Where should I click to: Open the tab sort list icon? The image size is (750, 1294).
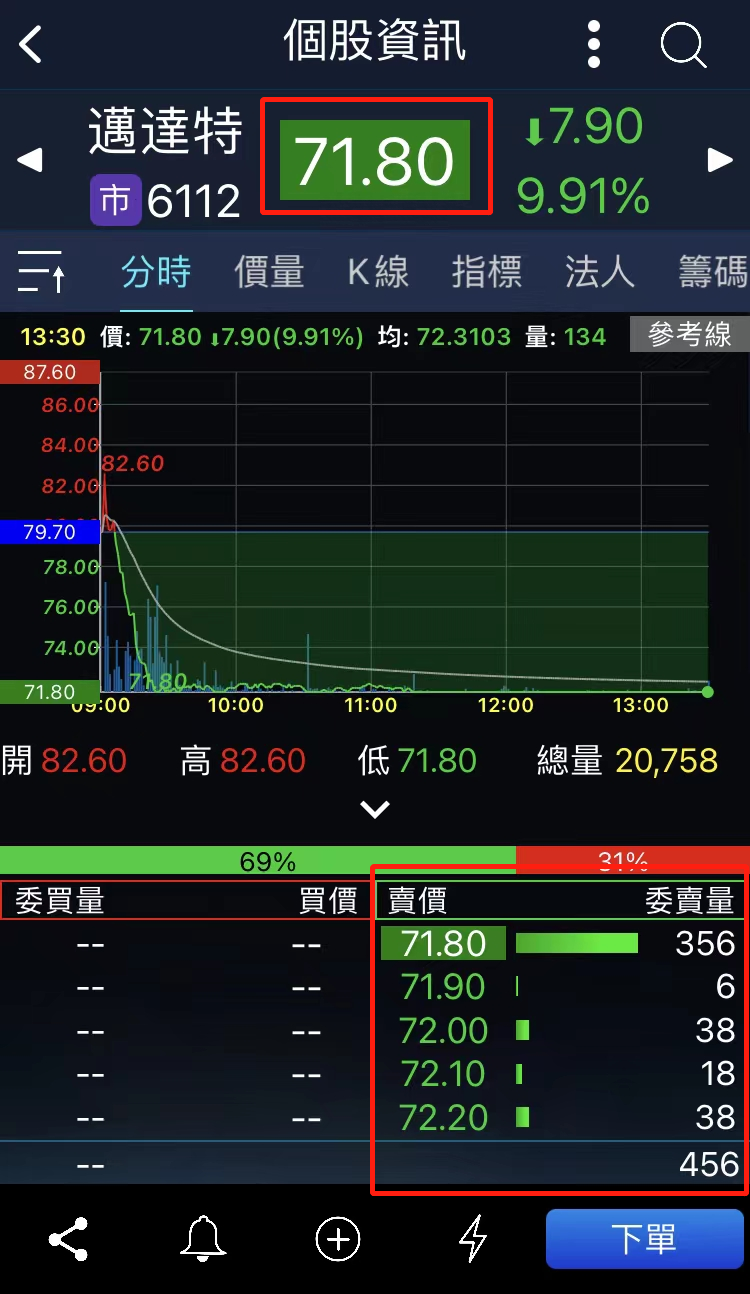click(x=42, y=272)
